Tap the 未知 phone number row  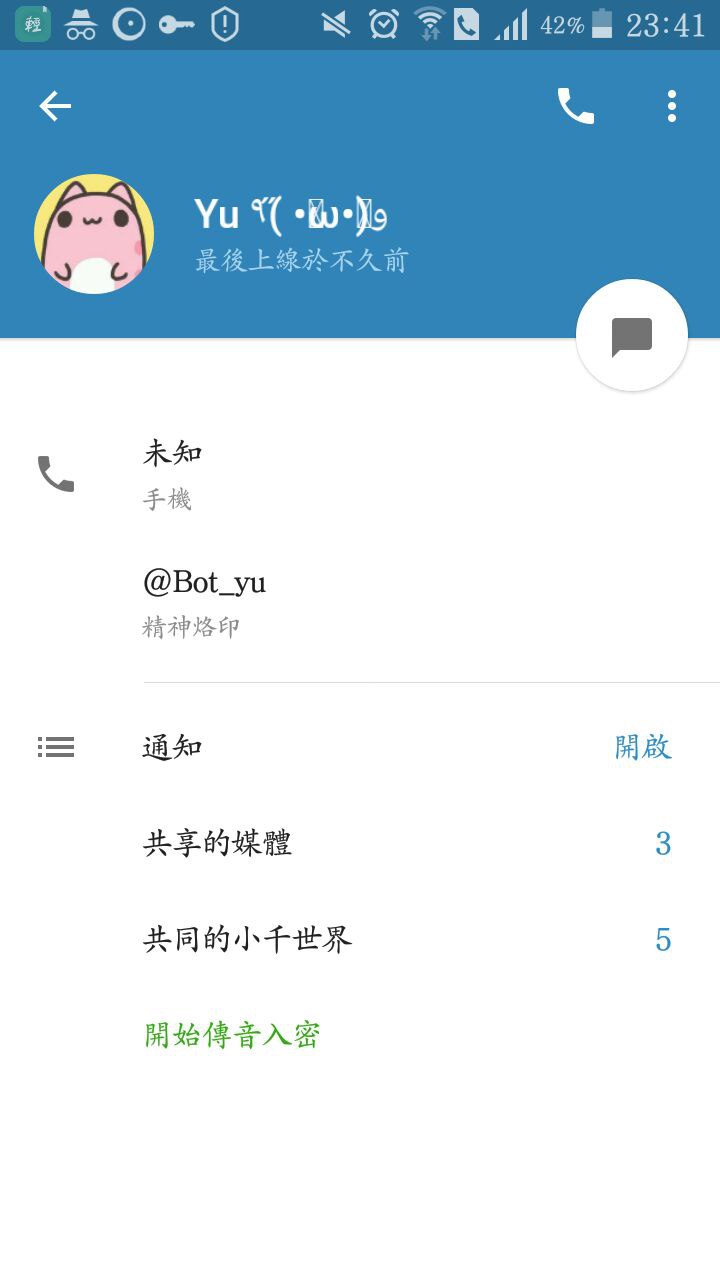tap(360, 473)
